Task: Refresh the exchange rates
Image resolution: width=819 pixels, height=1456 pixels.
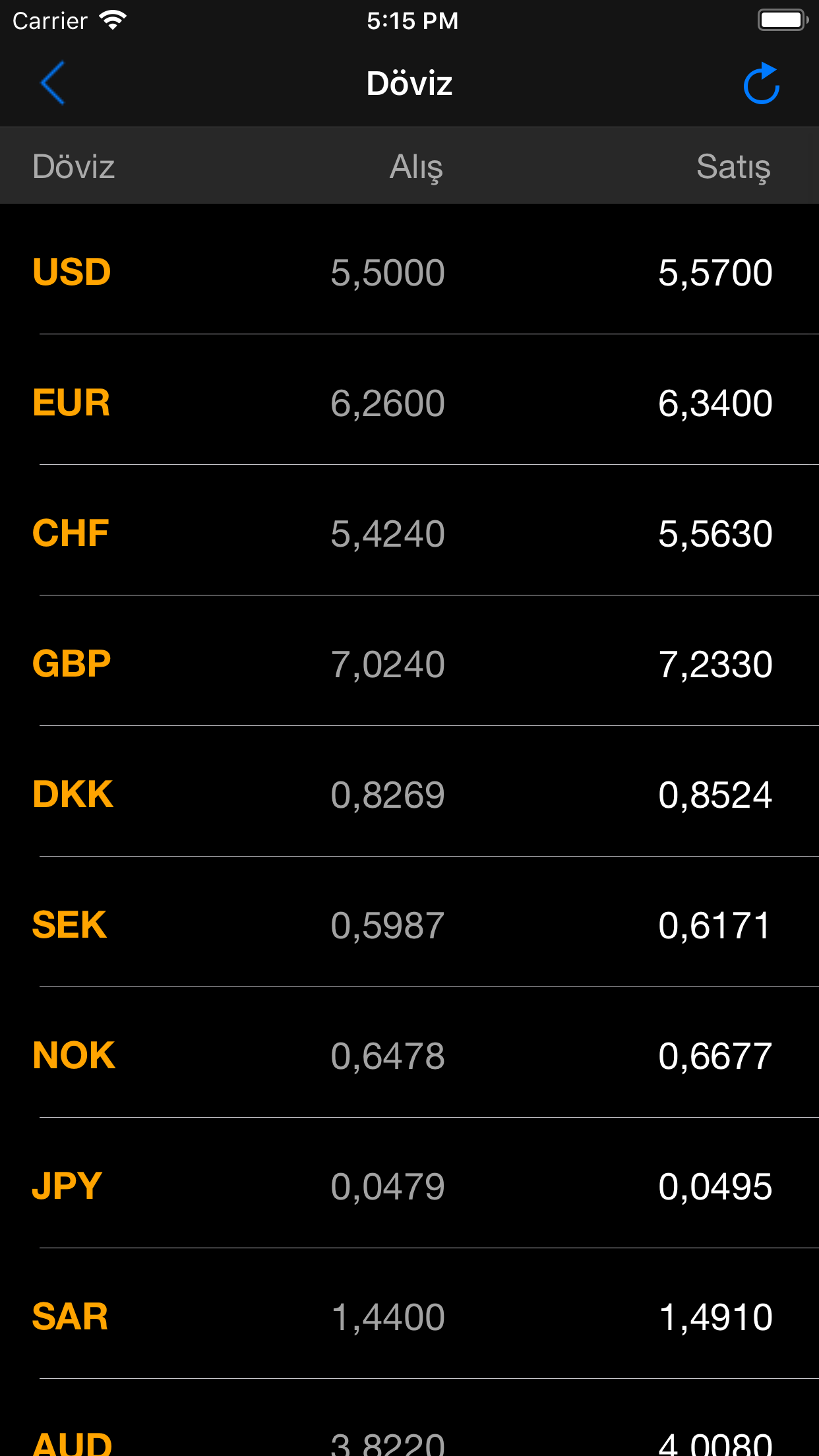Action: (761, 84)
